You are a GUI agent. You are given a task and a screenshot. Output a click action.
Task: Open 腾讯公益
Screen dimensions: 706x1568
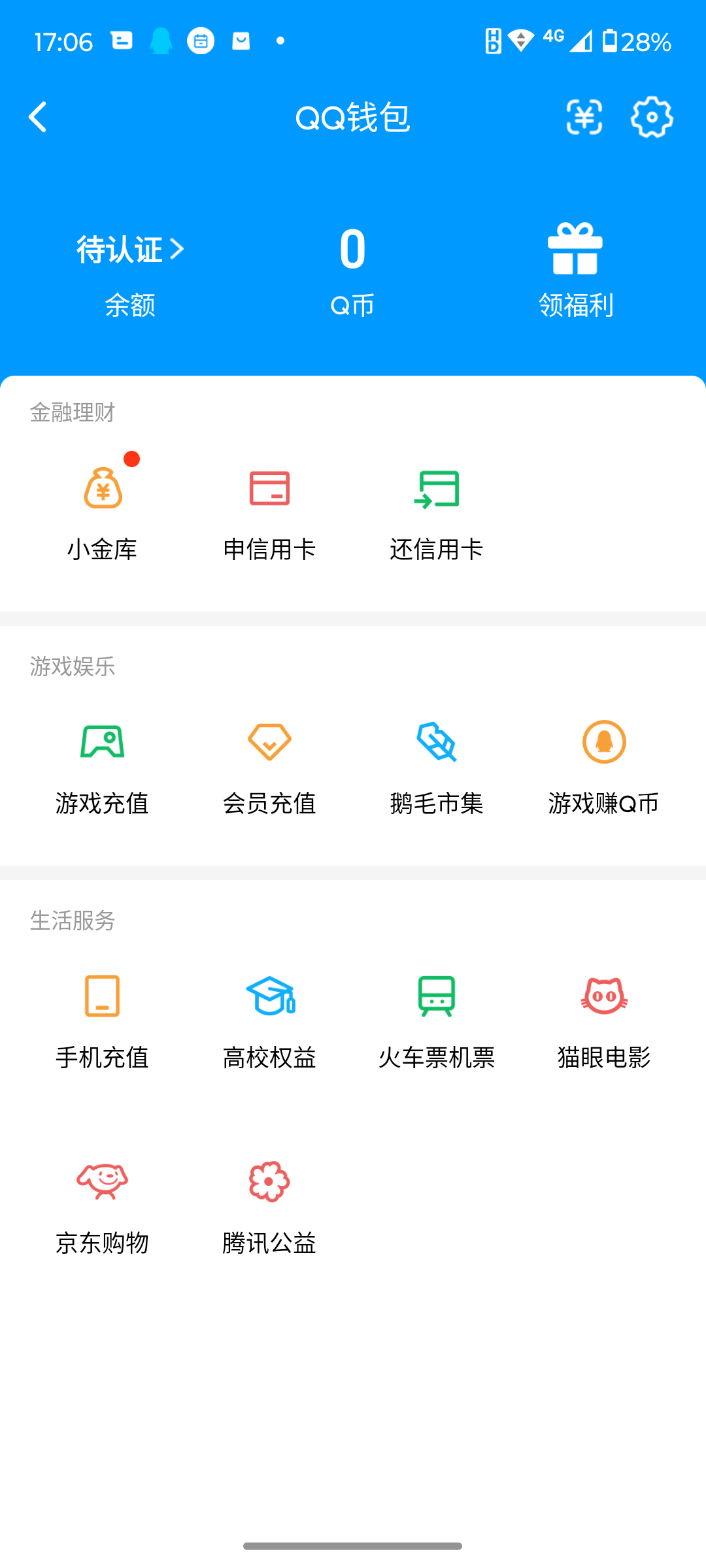269,1207
